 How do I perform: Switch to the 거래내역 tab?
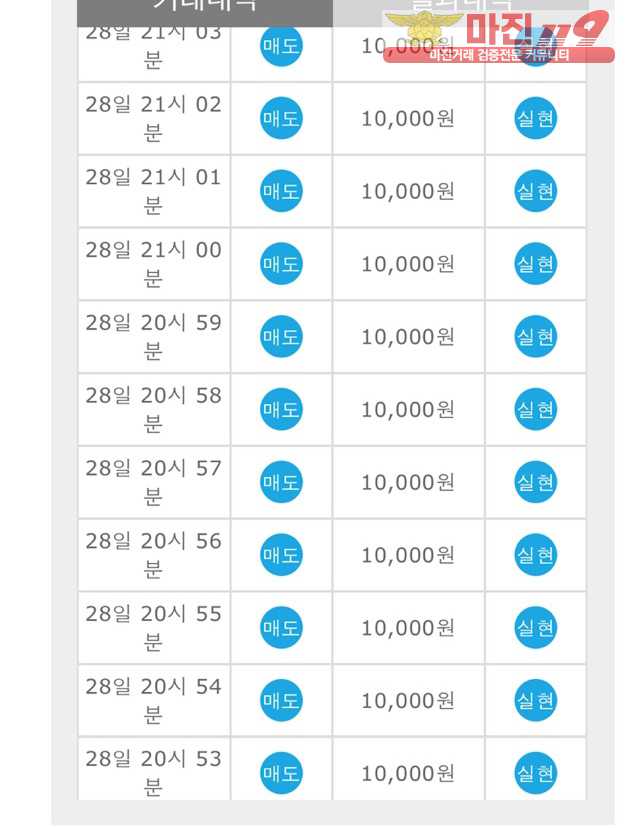204,10
